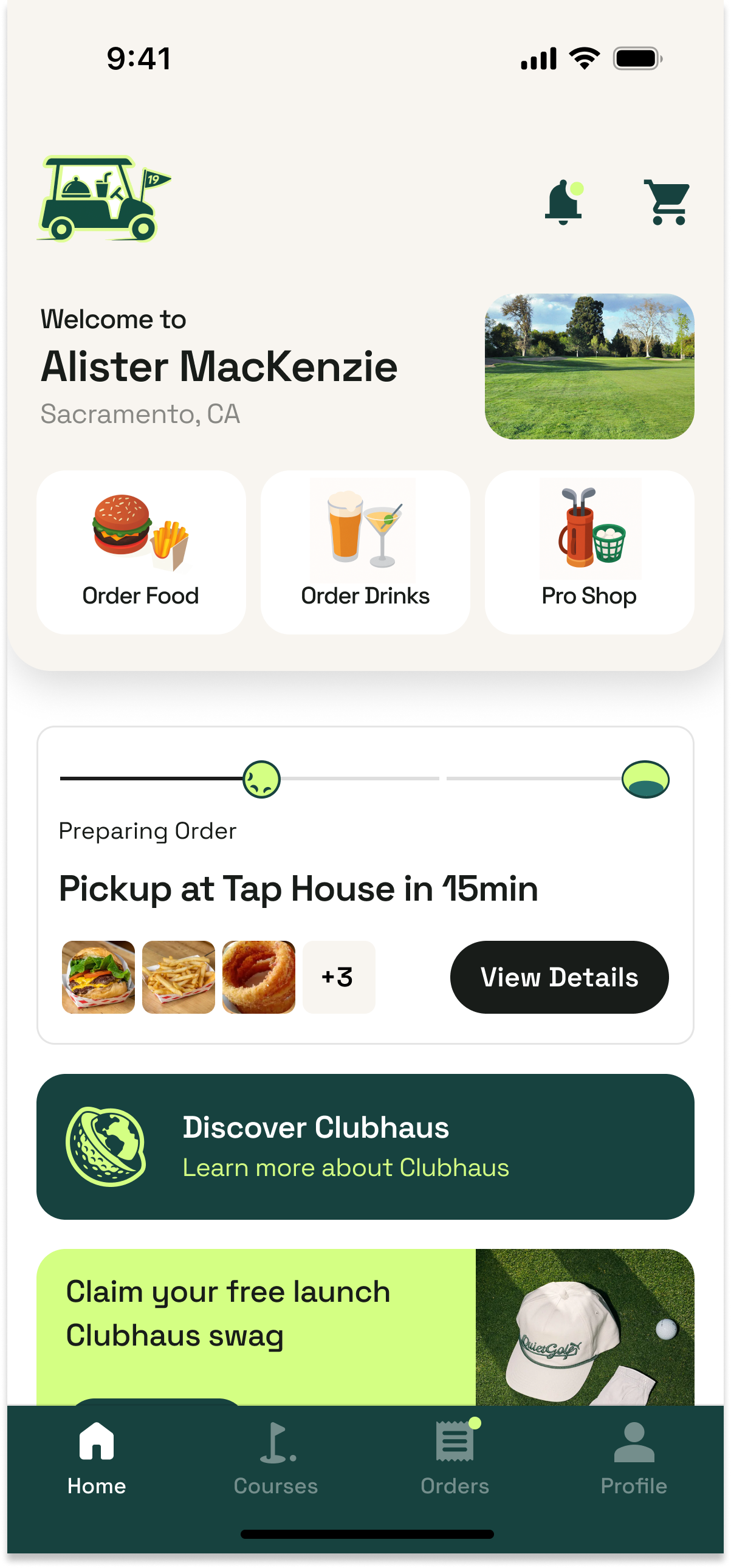Open the Discover Clubhaus banner
This screenshot has height=1568, width=731.
coord(365,1146)
